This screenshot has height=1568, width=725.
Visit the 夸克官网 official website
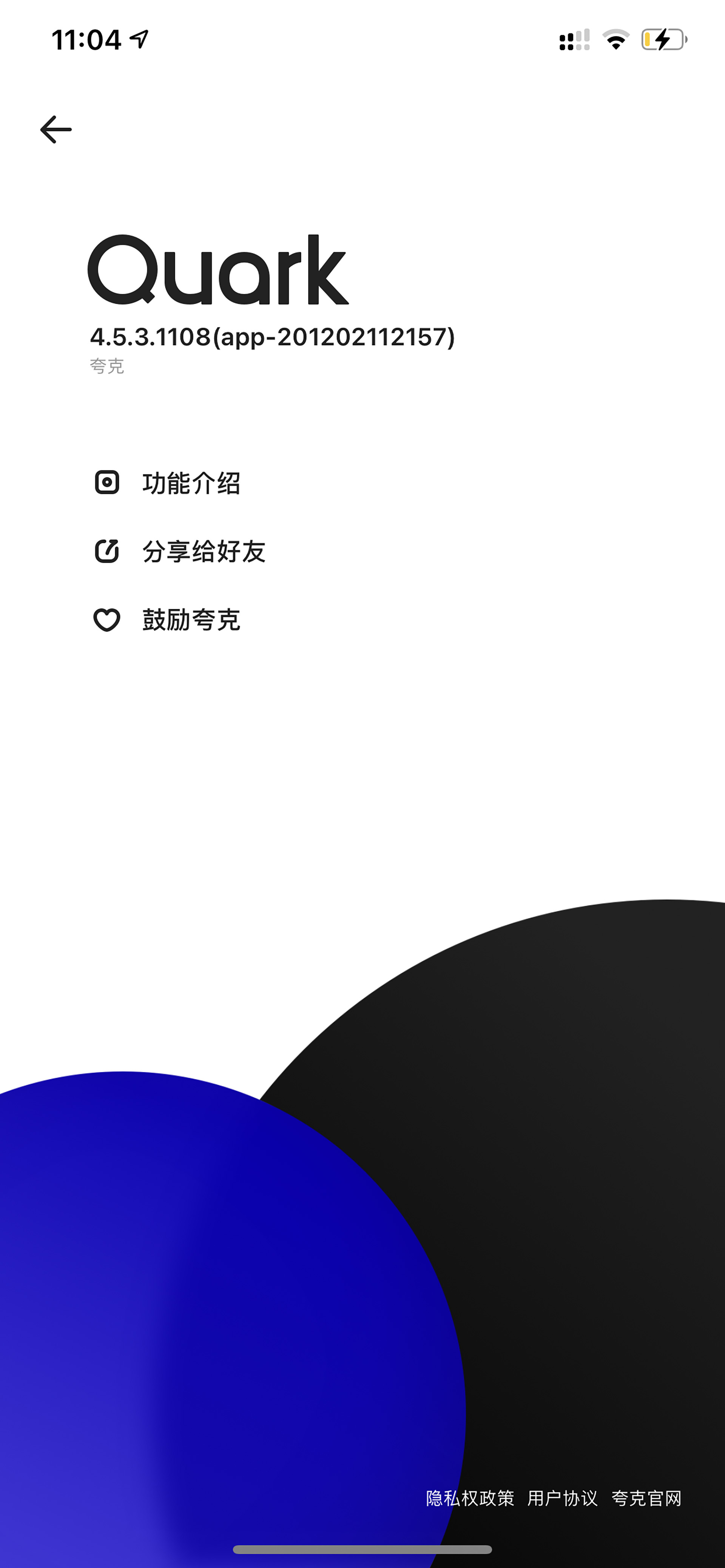pos(646,1497)
